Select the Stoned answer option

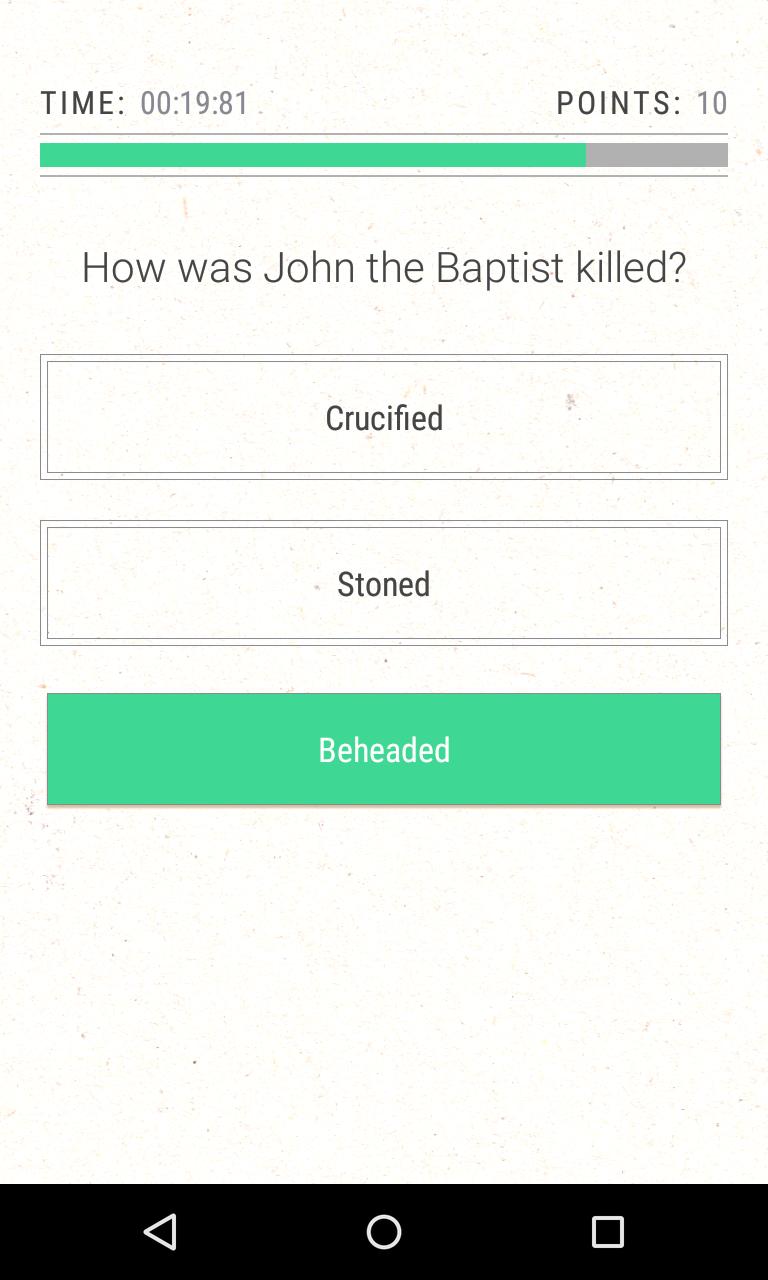[384, 583]
